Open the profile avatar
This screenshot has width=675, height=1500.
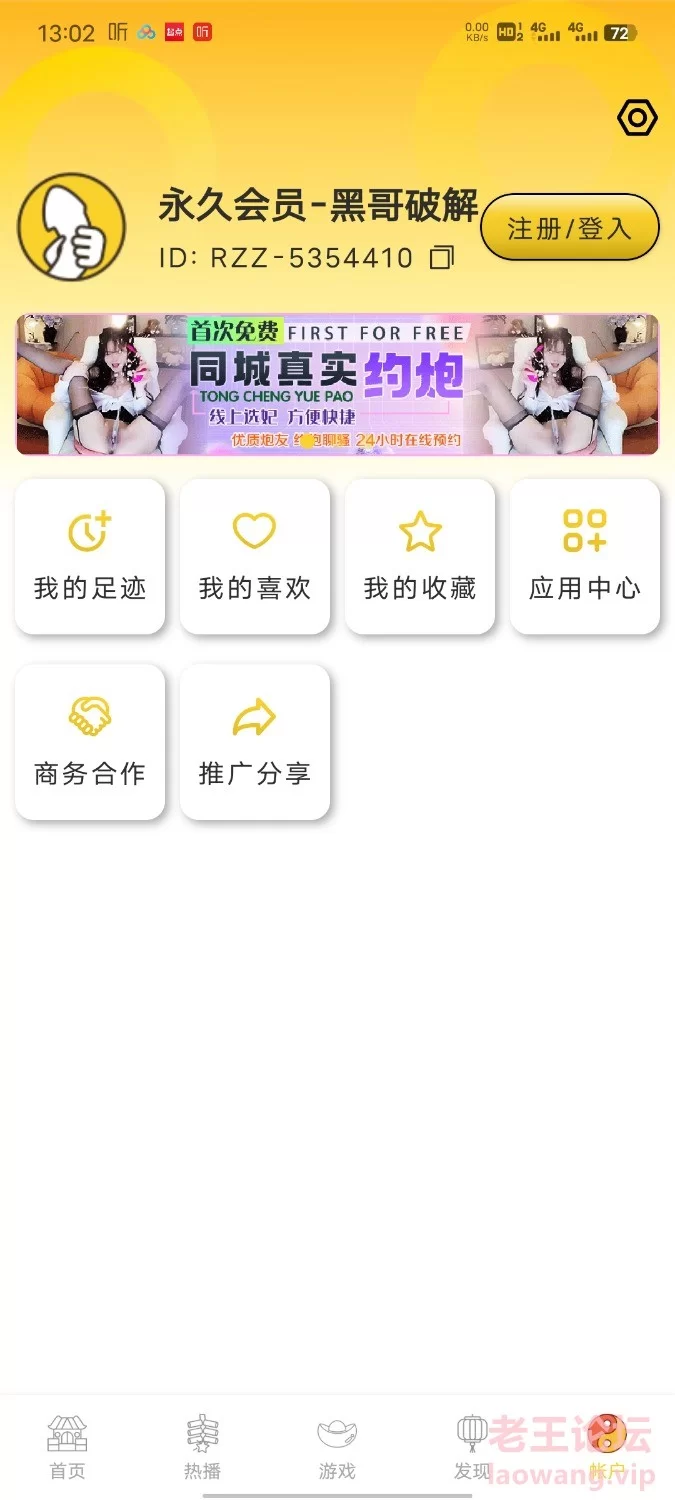pos(71,227)
